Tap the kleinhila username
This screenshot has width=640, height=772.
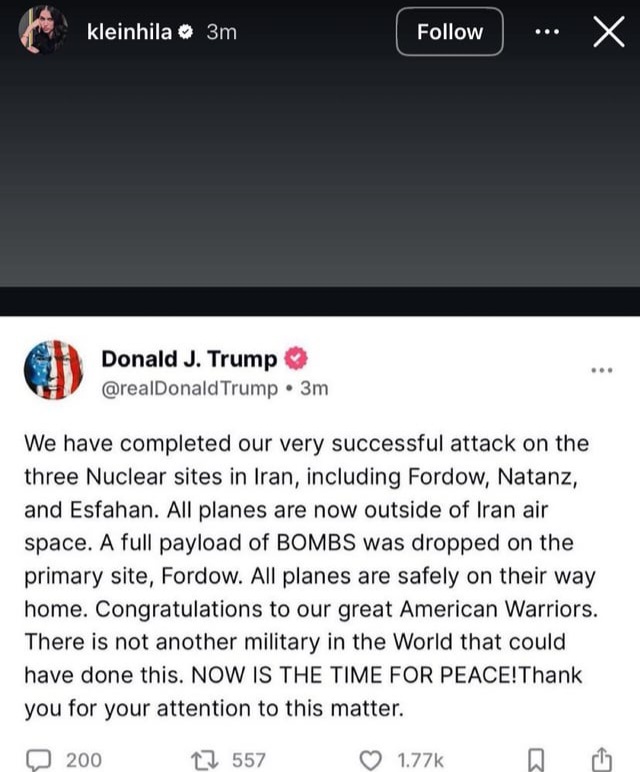130,32
